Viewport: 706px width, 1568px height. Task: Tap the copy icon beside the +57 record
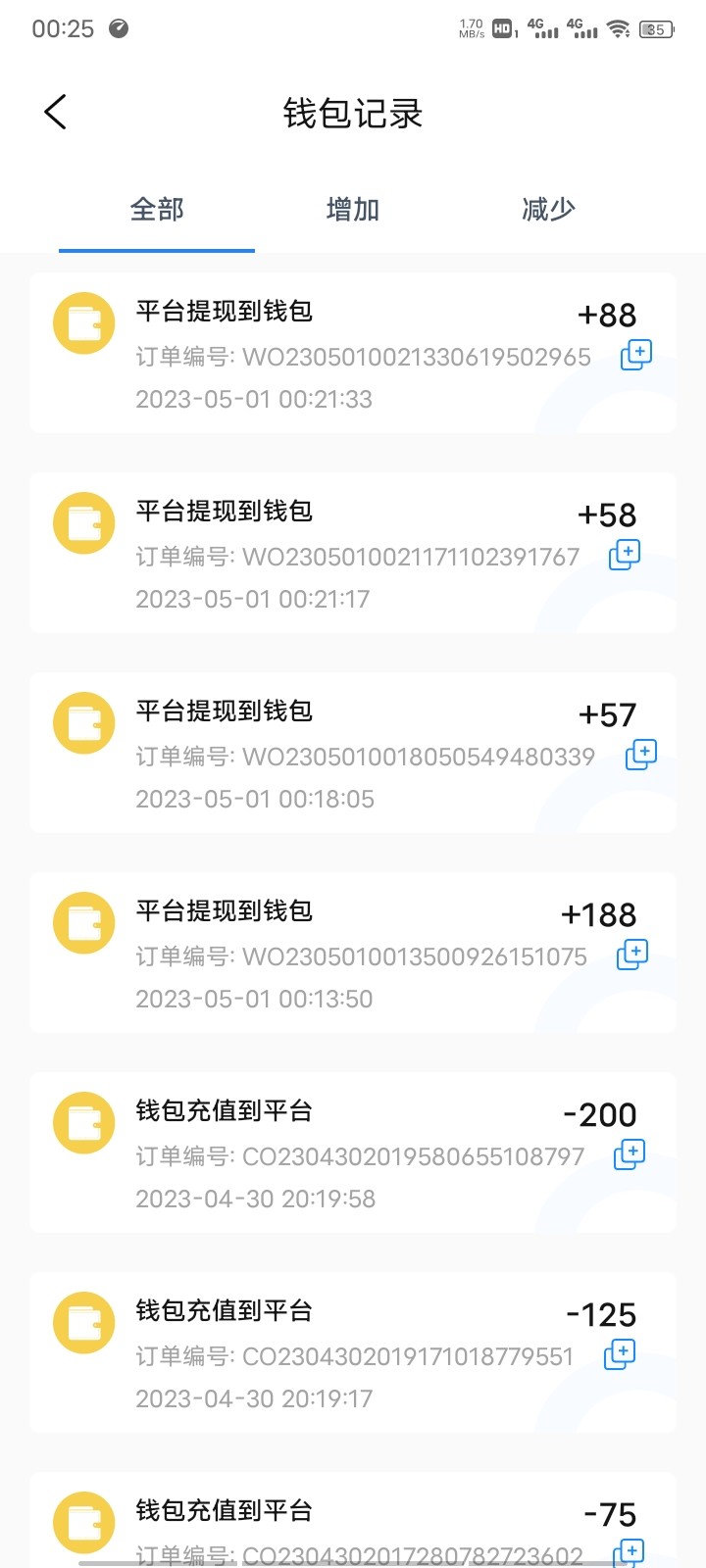[x=639, y=755]
